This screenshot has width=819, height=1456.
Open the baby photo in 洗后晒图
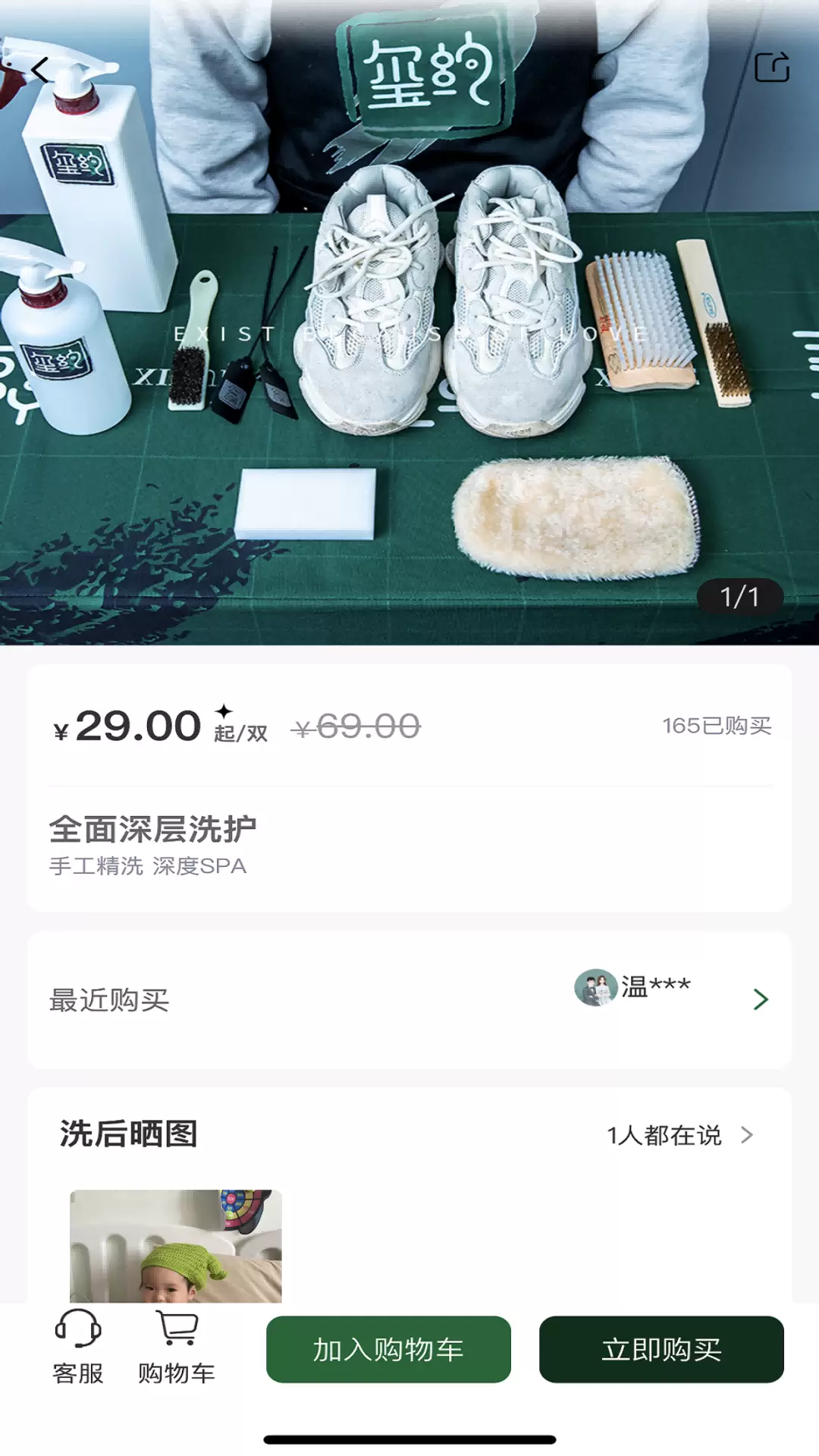tap(176, 1246)
